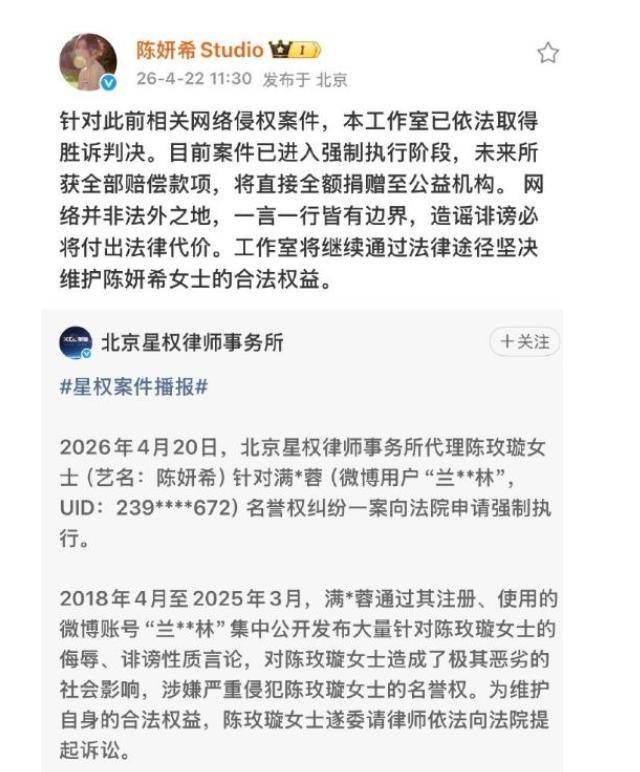Follow 北京星权律师事务所 with +关注
The image size is (640, 772).
coord(523,342)
